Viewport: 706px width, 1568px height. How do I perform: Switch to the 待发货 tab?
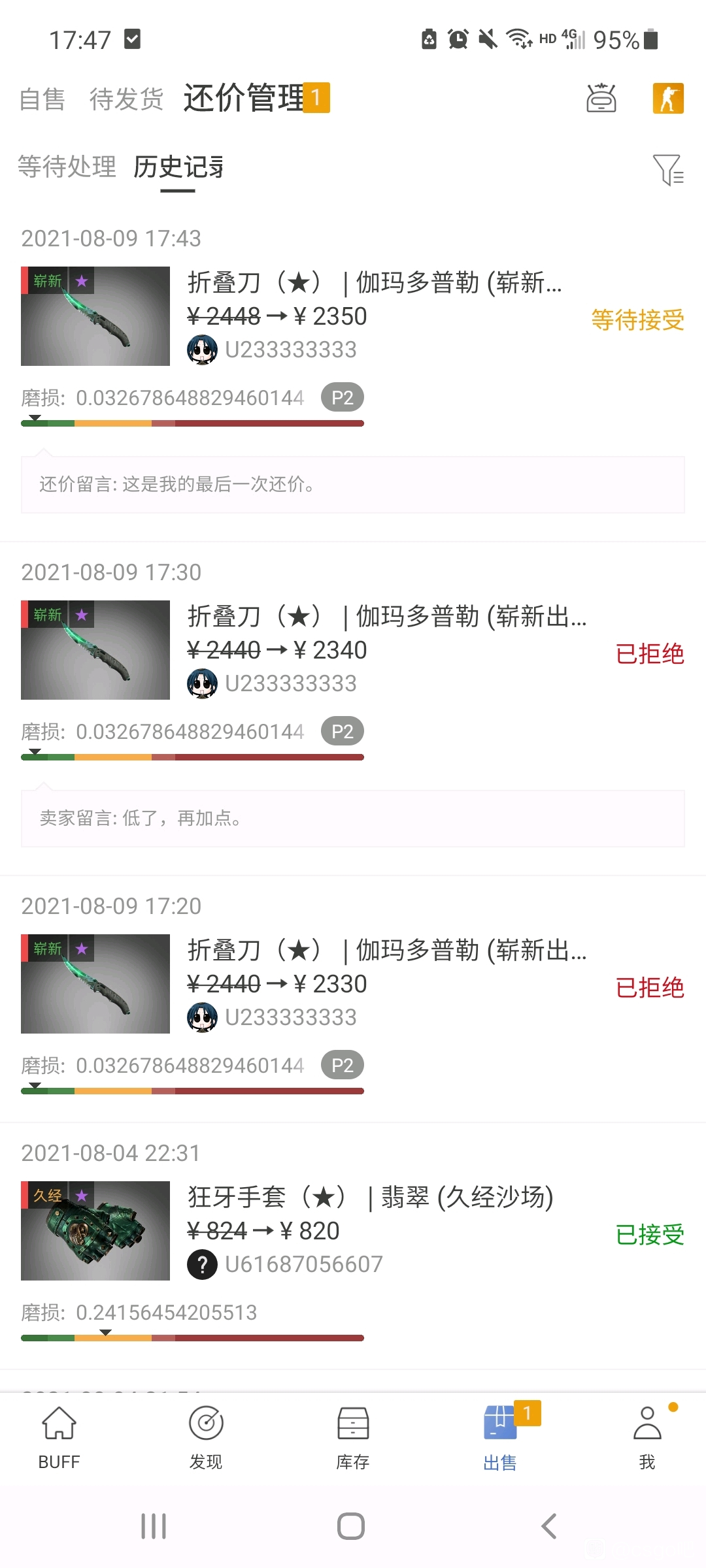[126, 99]
